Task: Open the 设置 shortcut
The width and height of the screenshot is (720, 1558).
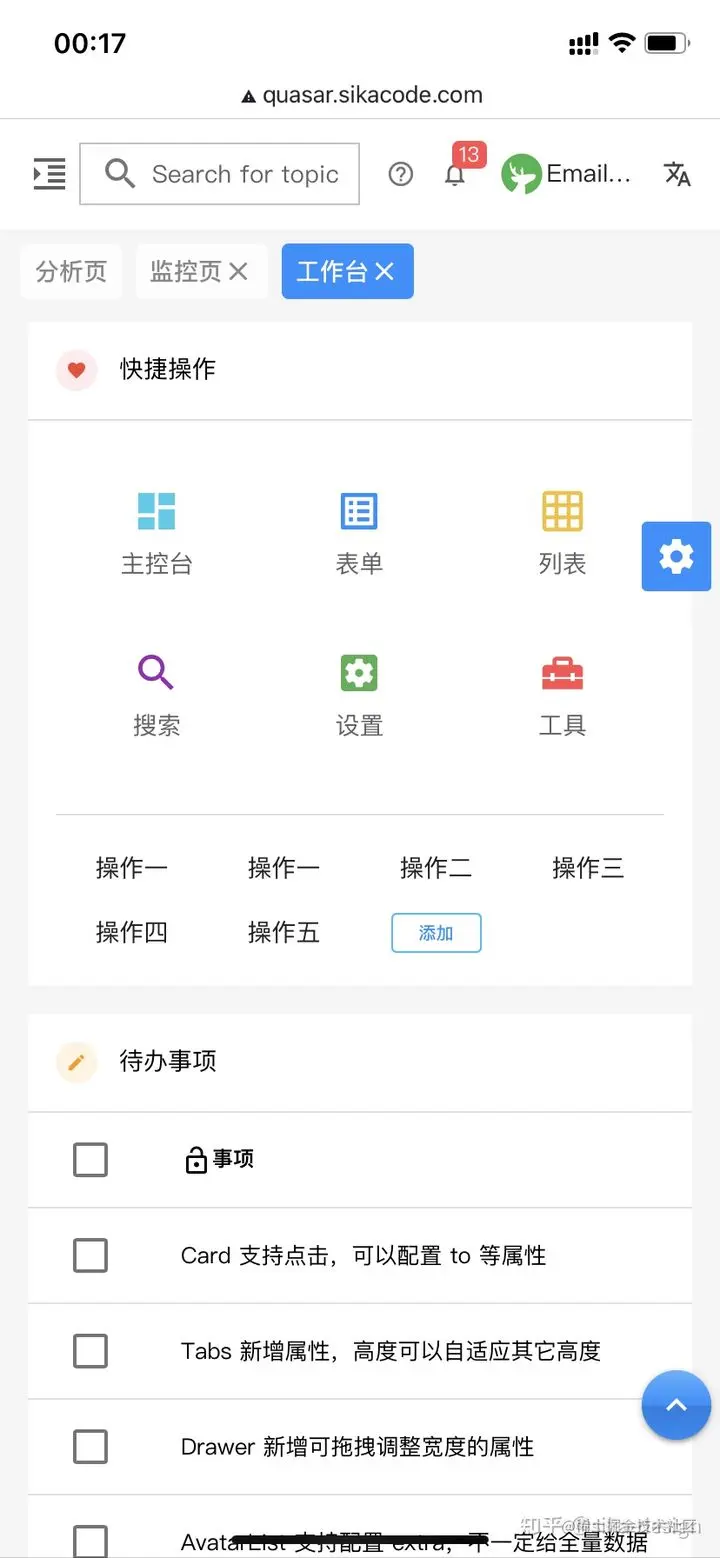Action: tap(359, 694)
